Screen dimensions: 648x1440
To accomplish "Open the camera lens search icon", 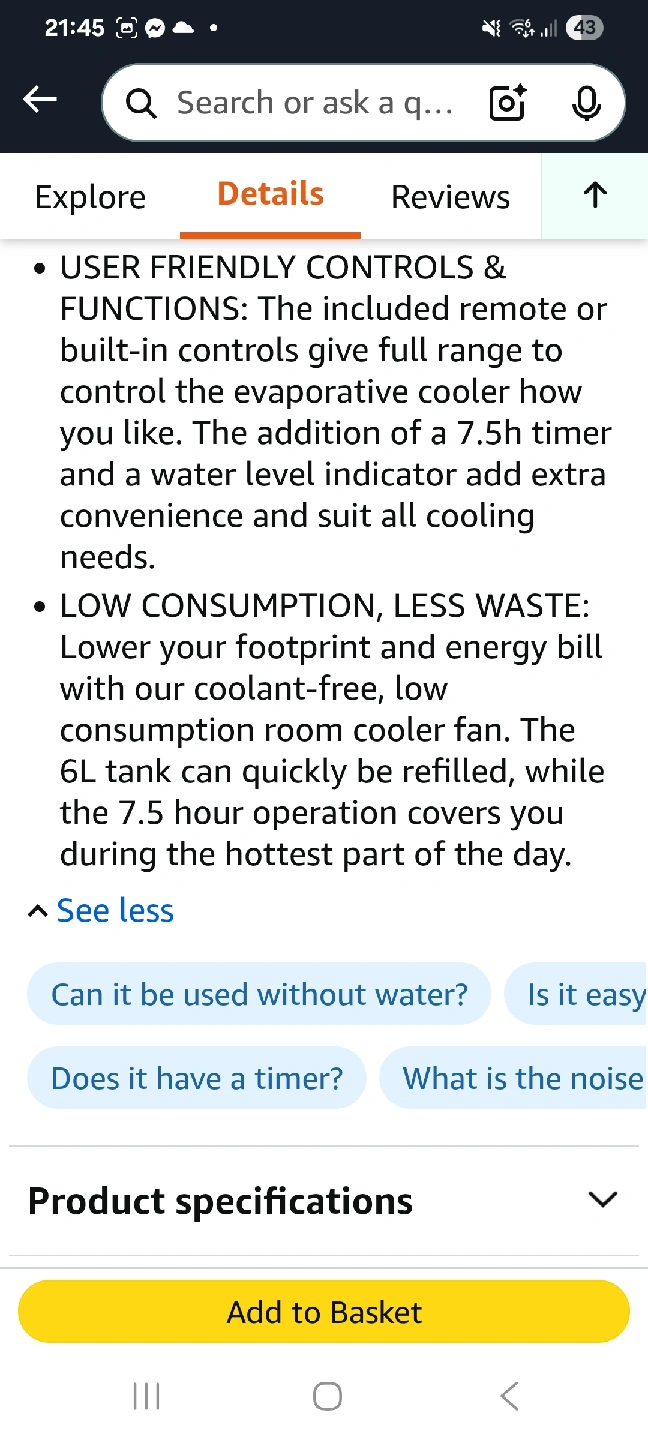I will 508,103.
